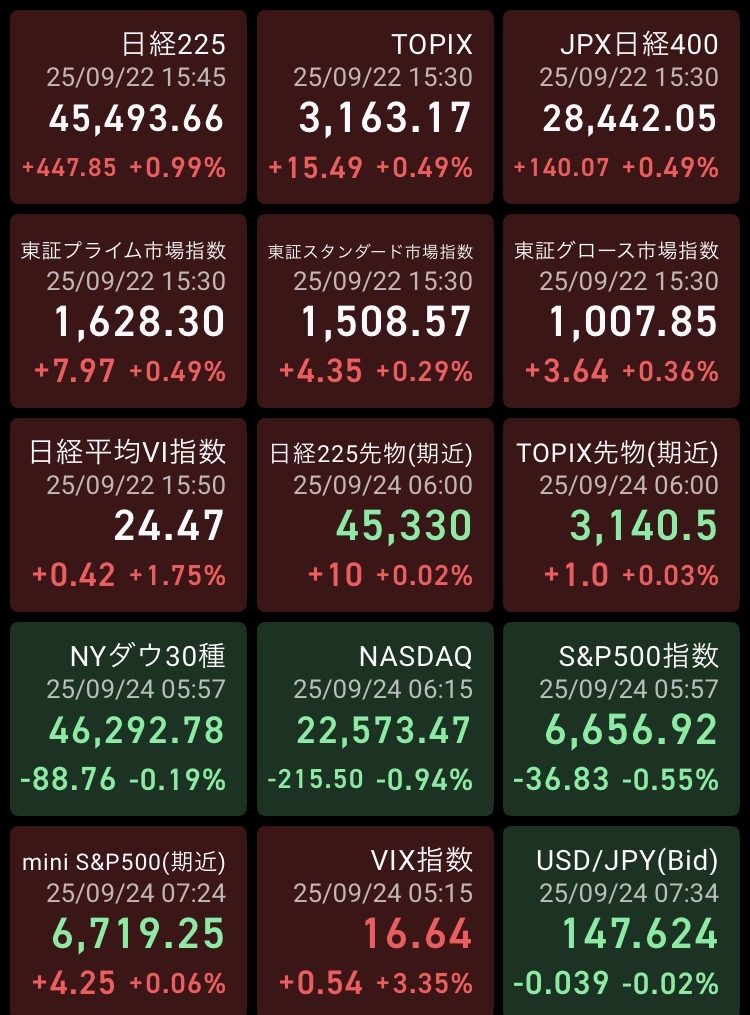Tap the 東証スタンダード市場指数 tile
Viewport: 750px width, 1015px height.
(x=375, y=311)
